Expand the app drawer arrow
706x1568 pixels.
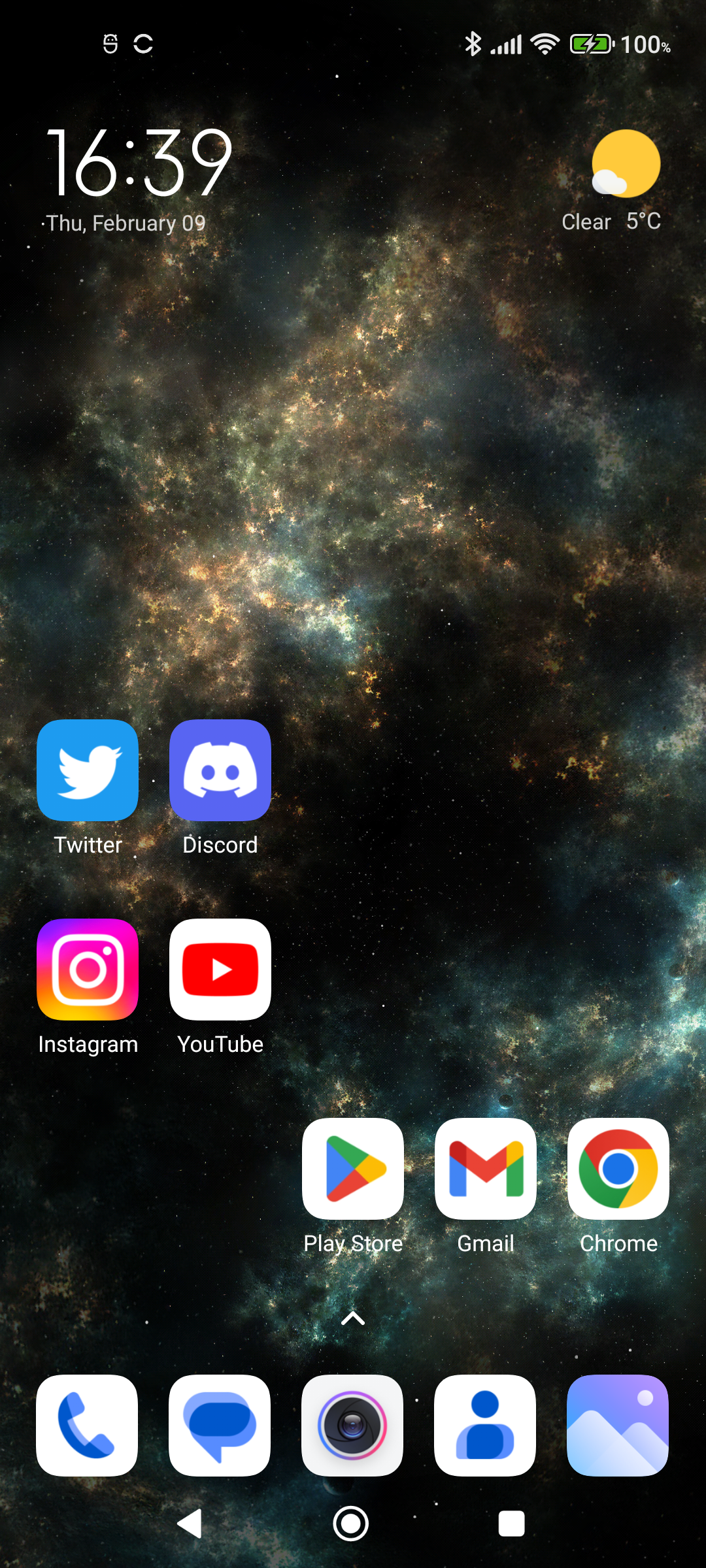(353, 1318)
